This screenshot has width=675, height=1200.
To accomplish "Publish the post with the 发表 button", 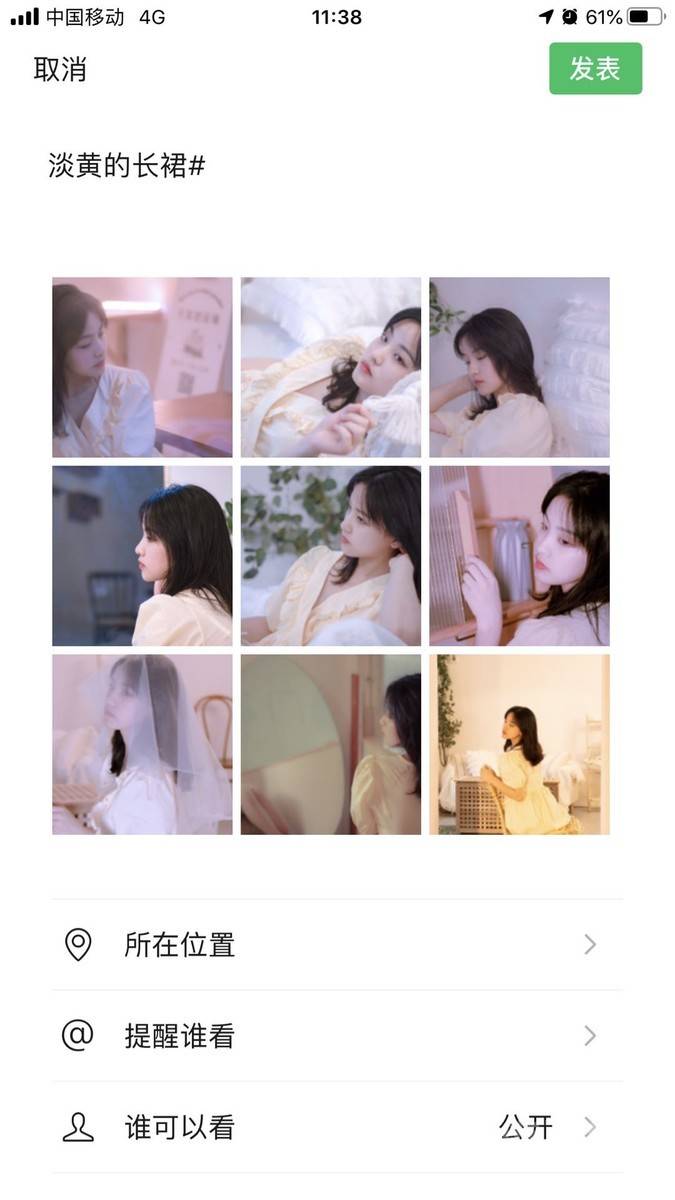I will click(x=595, y=69).
